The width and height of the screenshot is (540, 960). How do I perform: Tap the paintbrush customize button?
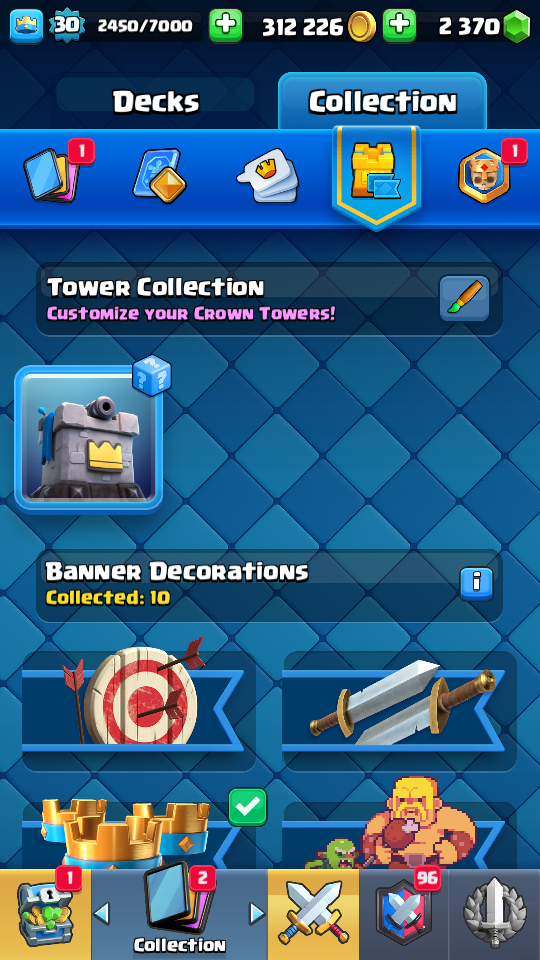click(x=465, y=298)
